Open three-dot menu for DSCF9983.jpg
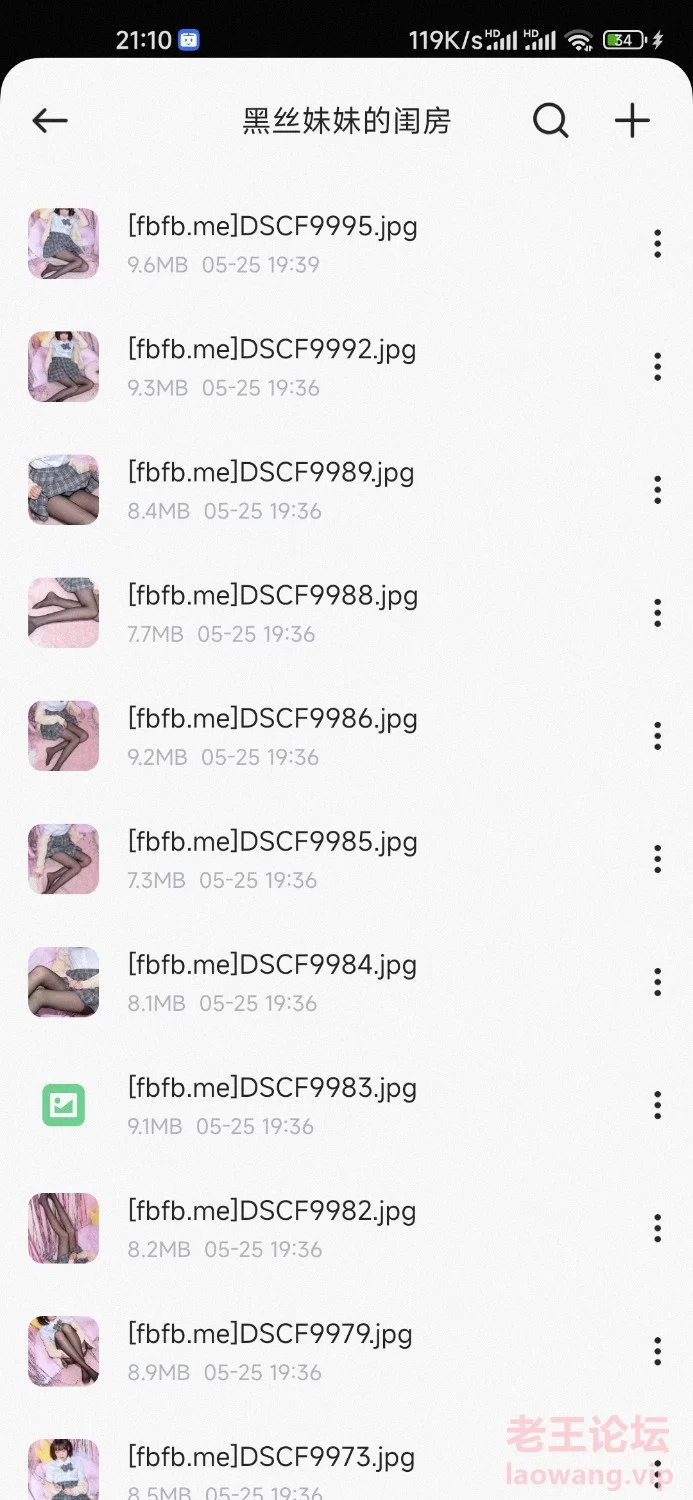The image size is (693, 1500). point(657,1104)
